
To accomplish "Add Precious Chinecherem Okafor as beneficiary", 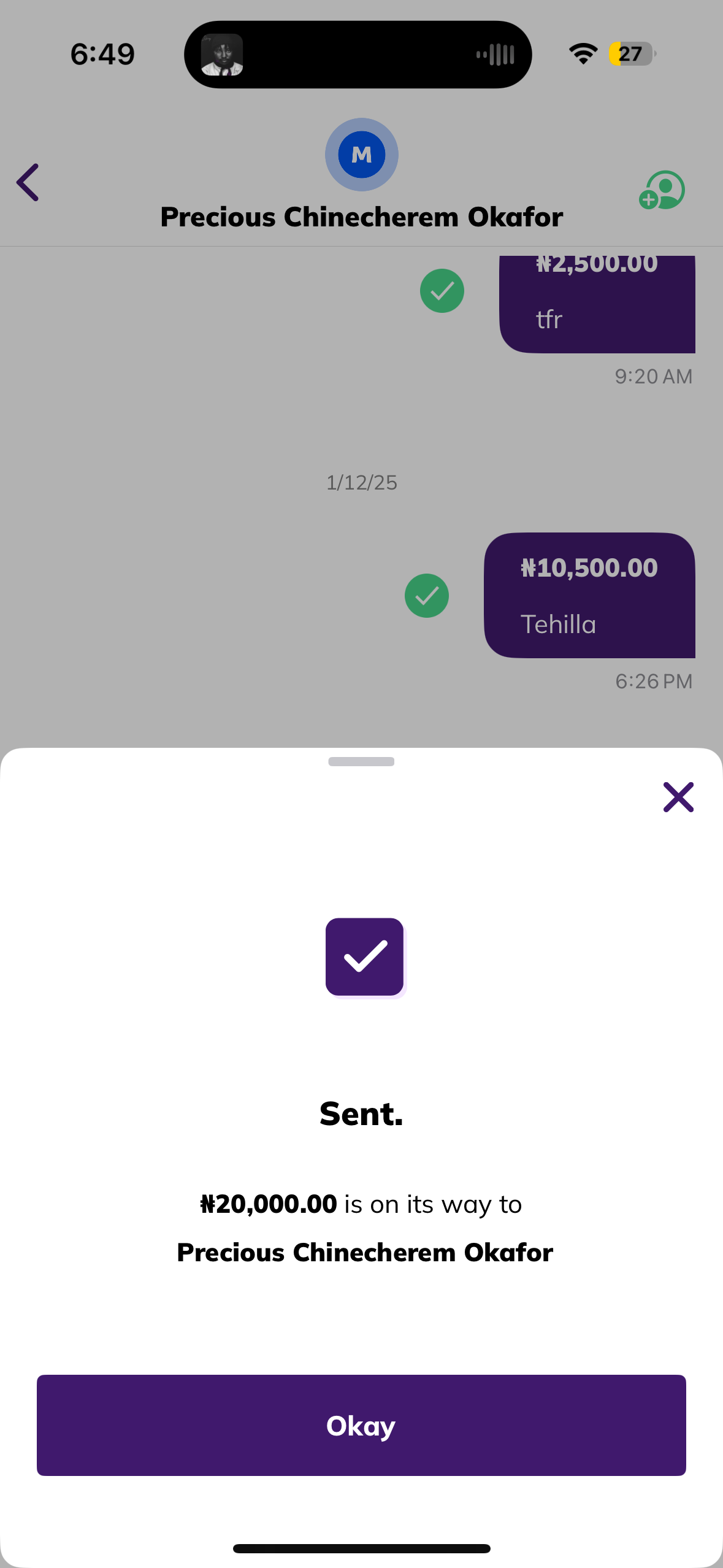I will (662, 190).
